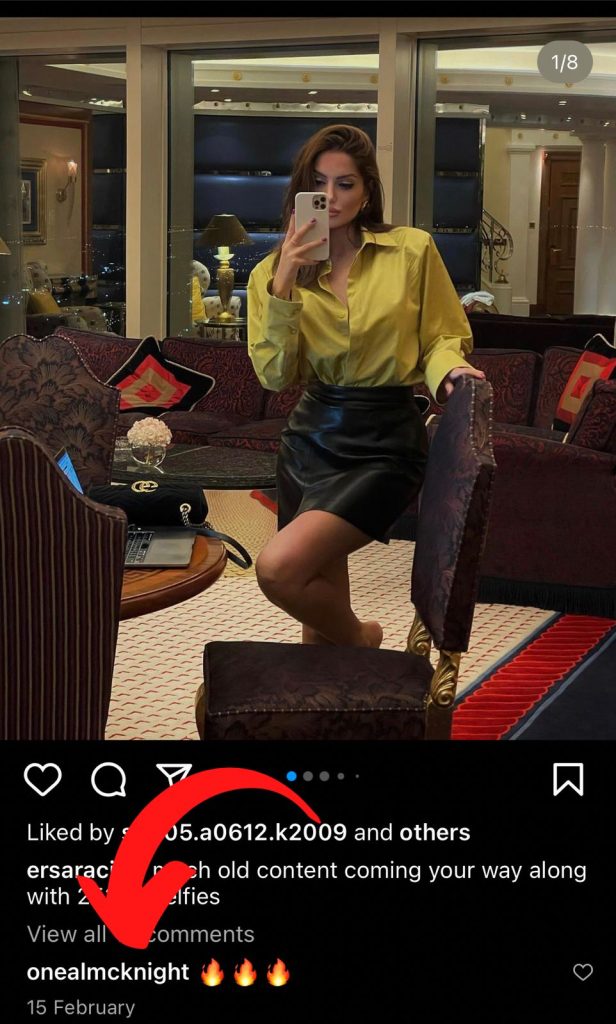This screenshot has height=1024, width=616.
Task: Like the comment from onealmcknight
Action: pyautogui.click(x=582, y=972)
